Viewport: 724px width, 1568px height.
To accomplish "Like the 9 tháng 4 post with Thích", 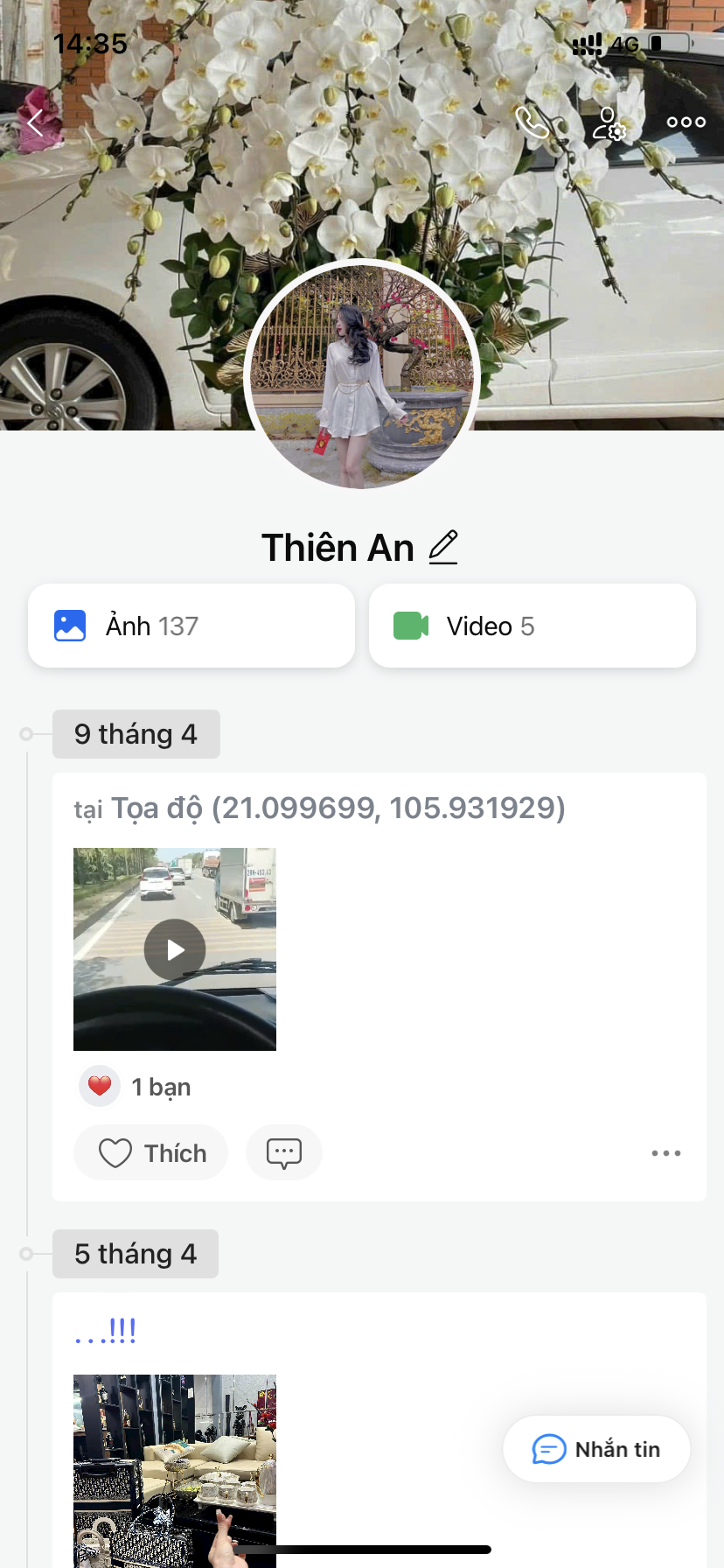I will 151,1153.
